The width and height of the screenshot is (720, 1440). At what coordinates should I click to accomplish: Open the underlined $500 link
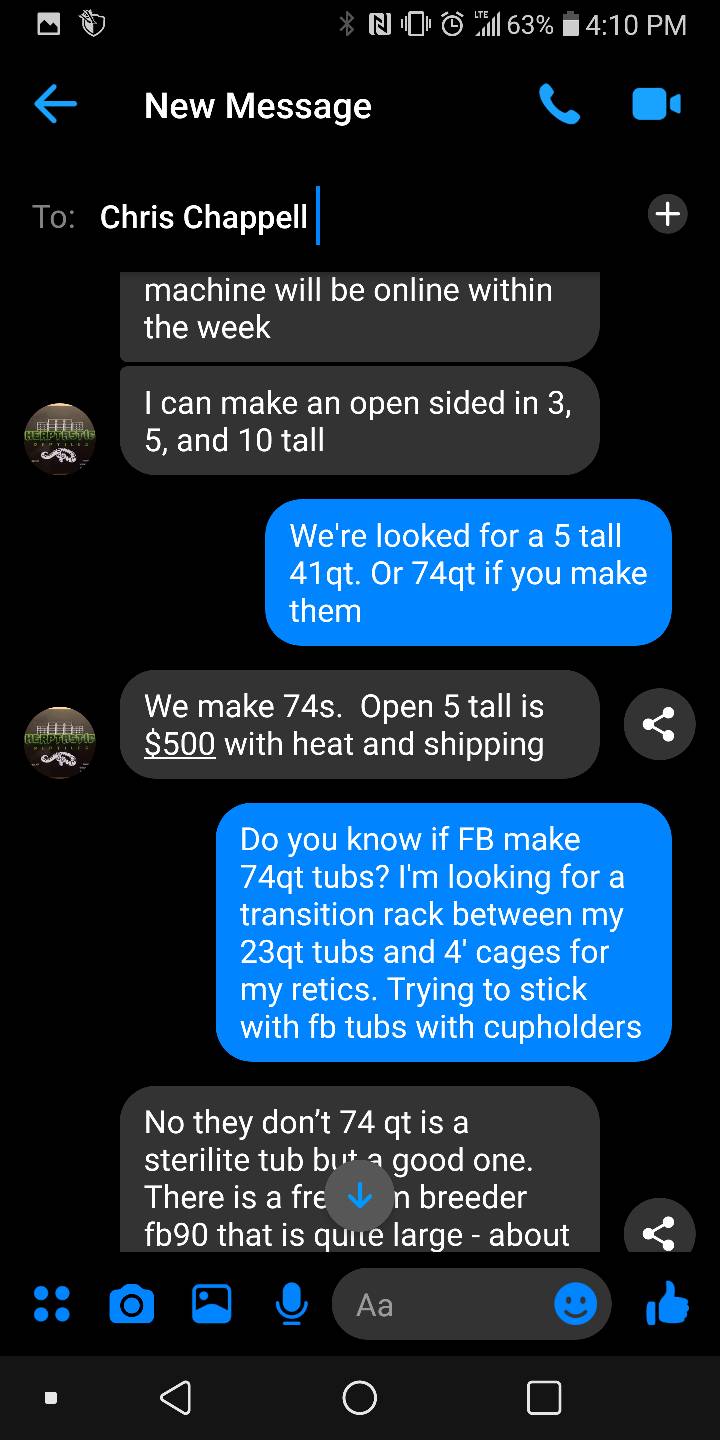click(x=179, y=744)
